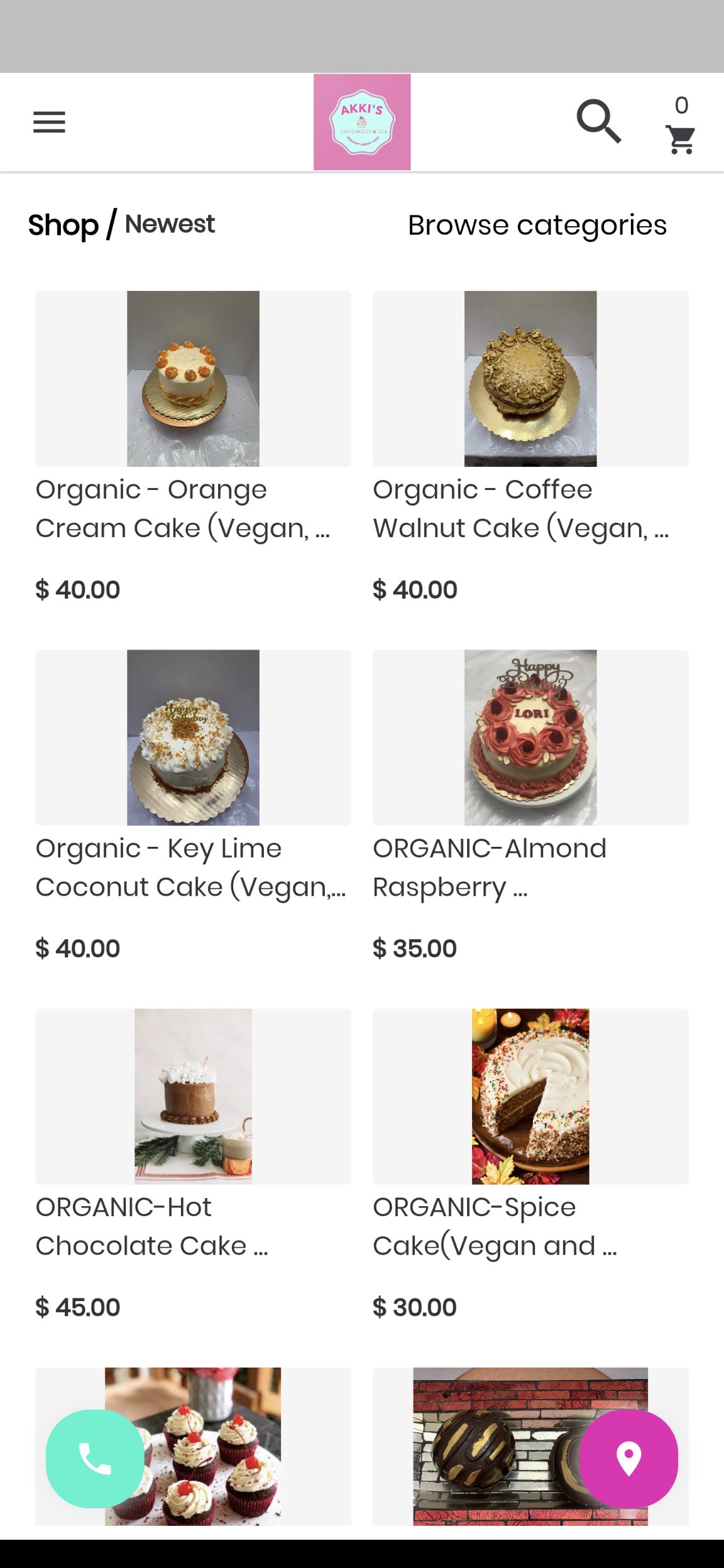Open the store location pin button
The image size is (724, 1568).
click(x=628, y=1459)
